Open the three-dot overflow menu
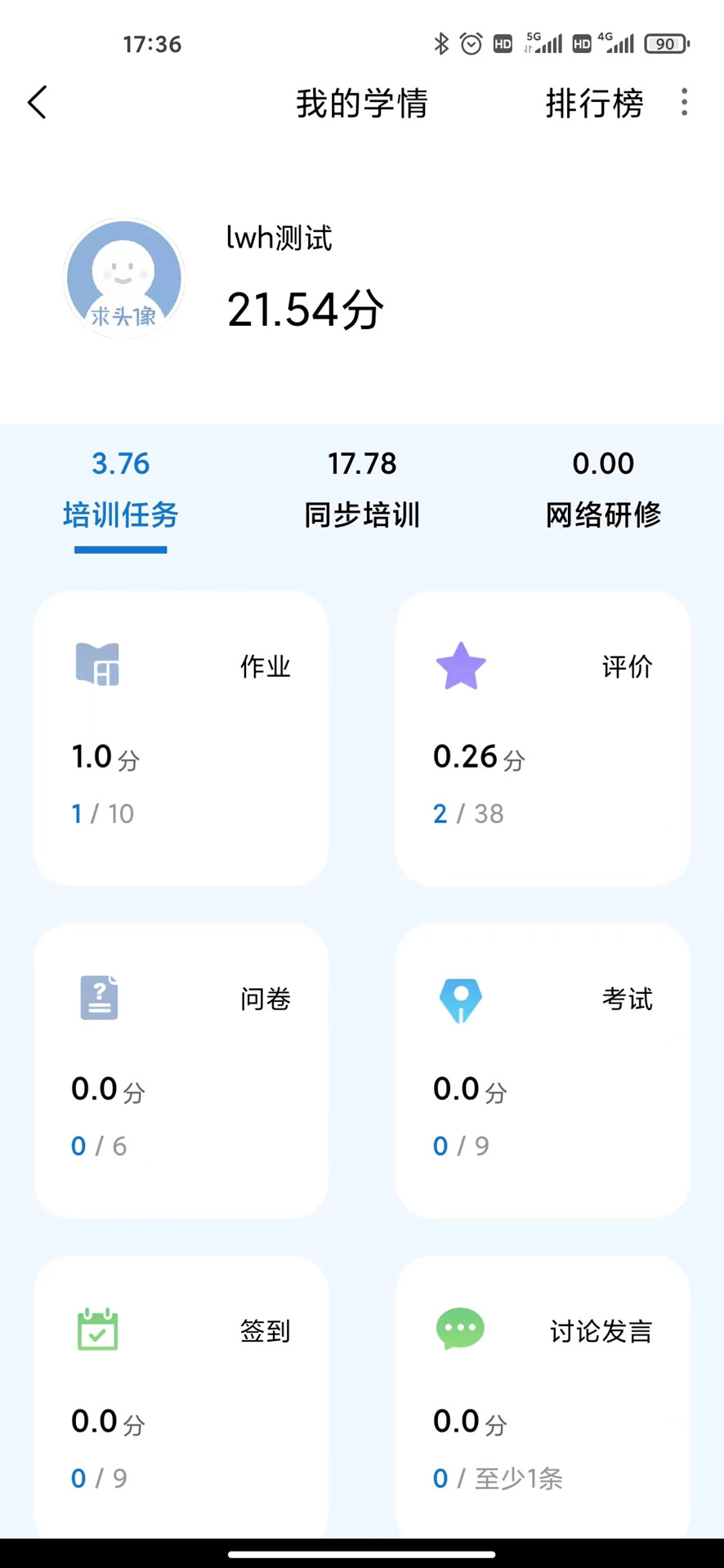 click(x=684, y=102)
